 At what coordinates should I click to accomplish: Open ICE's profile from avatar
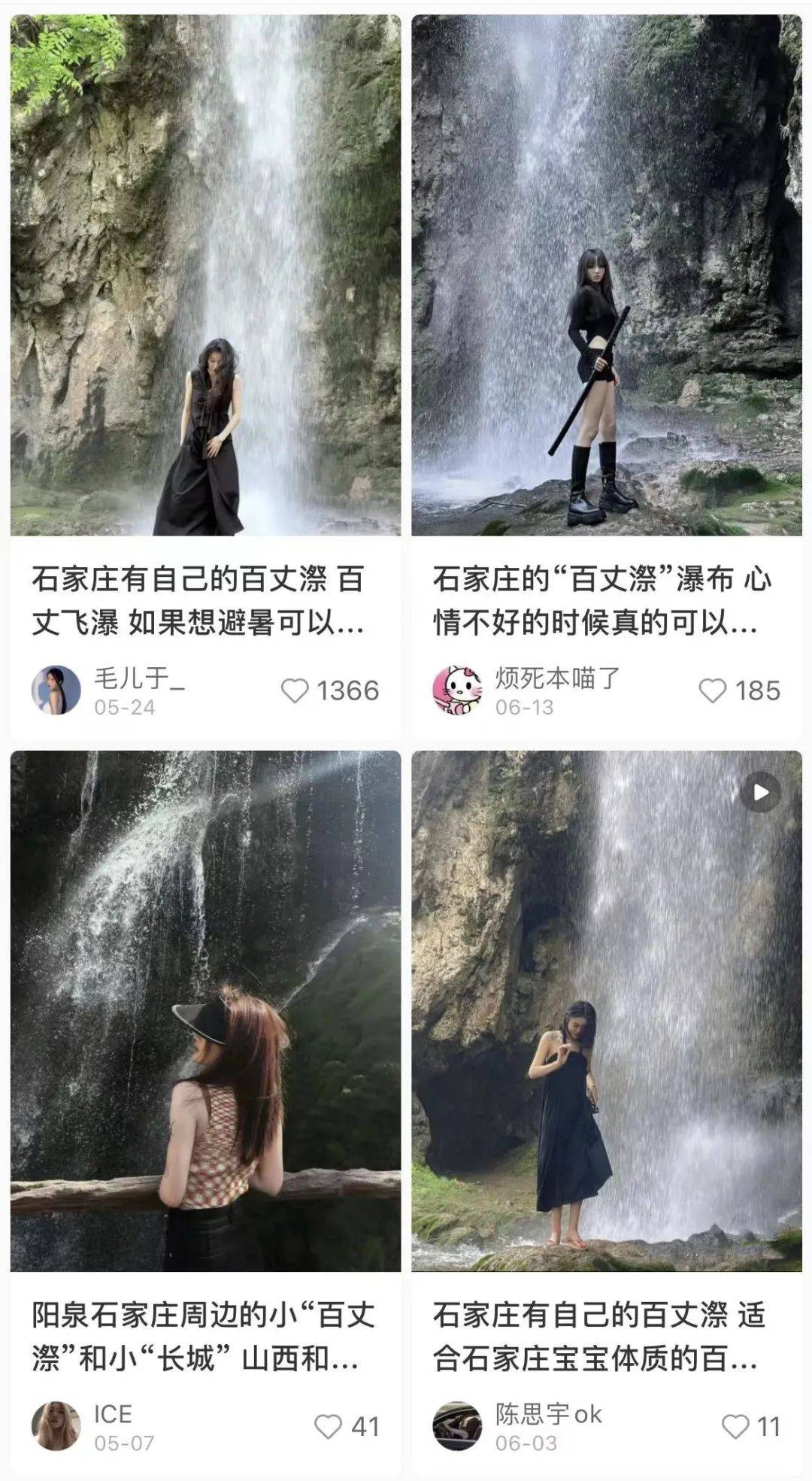coord(56,1425)
